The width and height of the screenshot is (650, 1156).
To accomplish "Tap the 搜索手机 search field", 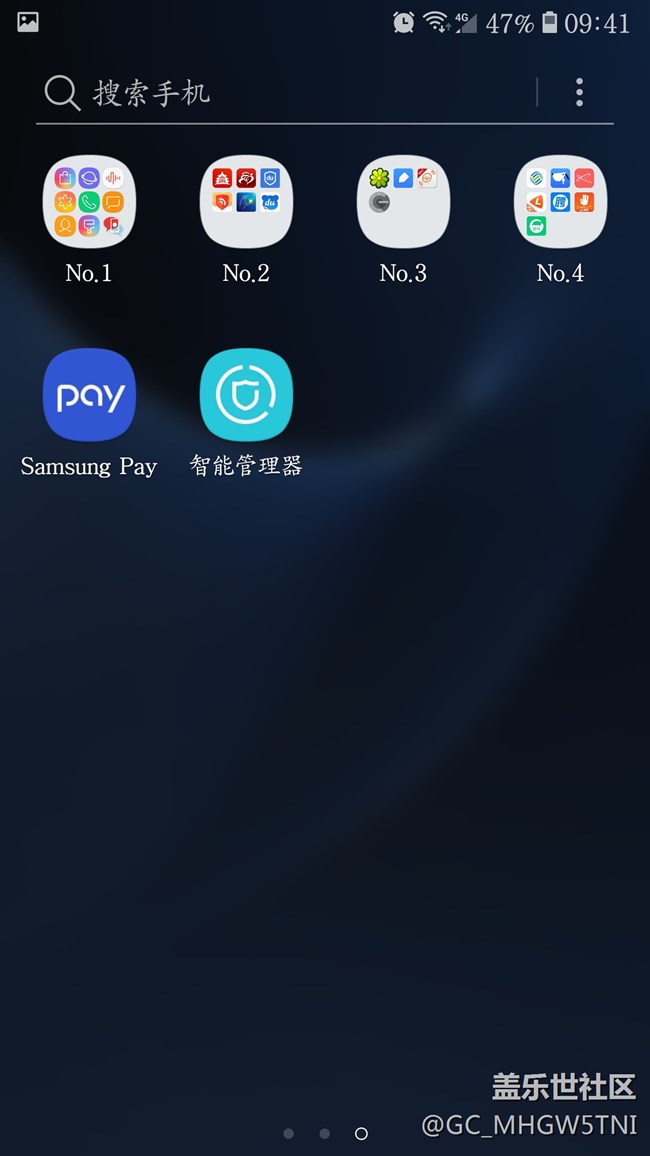I will (x=280, y=93).
